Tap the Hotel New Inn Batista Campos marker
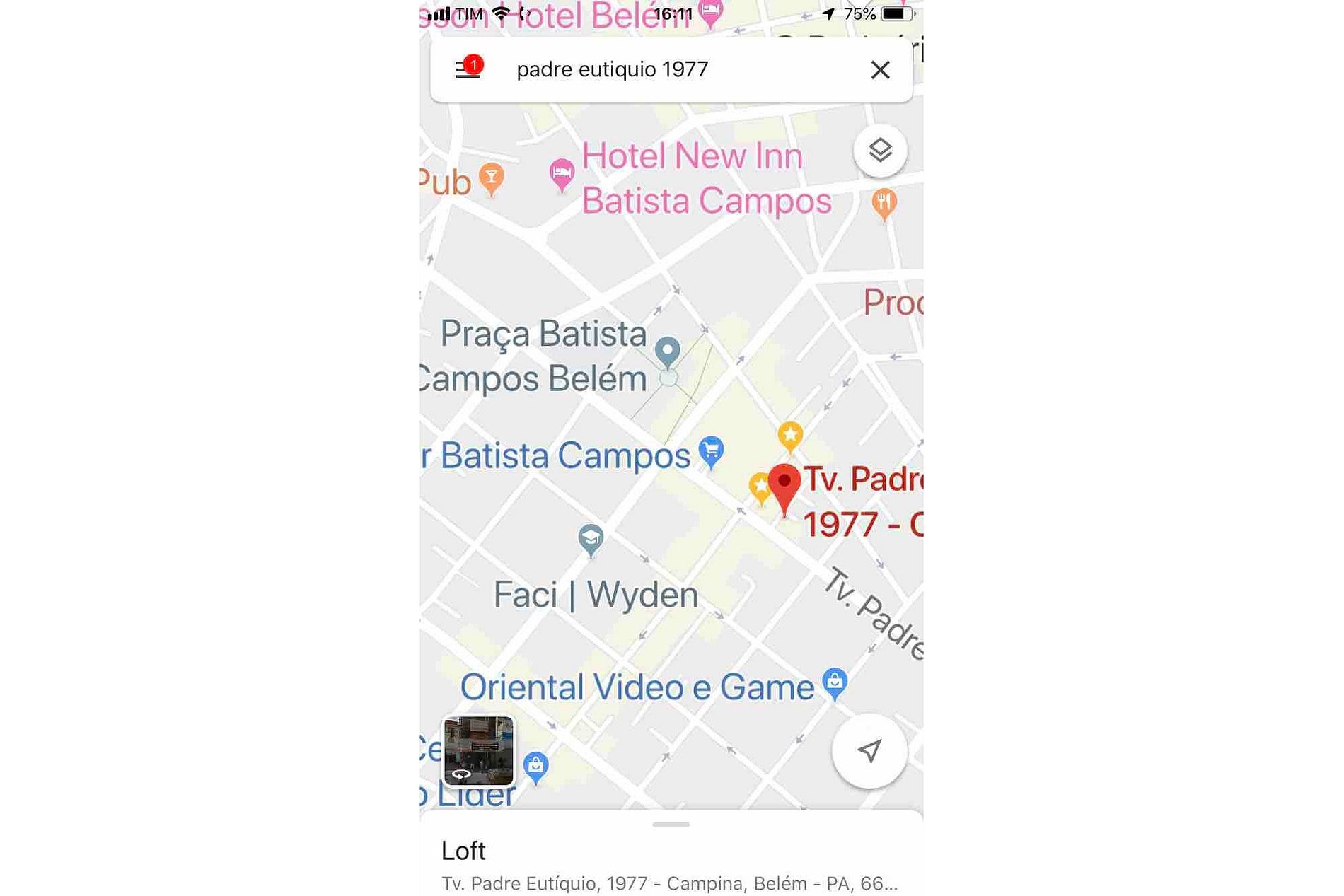The width and height of the screenshot is (1344, 896). click(562, 173)
